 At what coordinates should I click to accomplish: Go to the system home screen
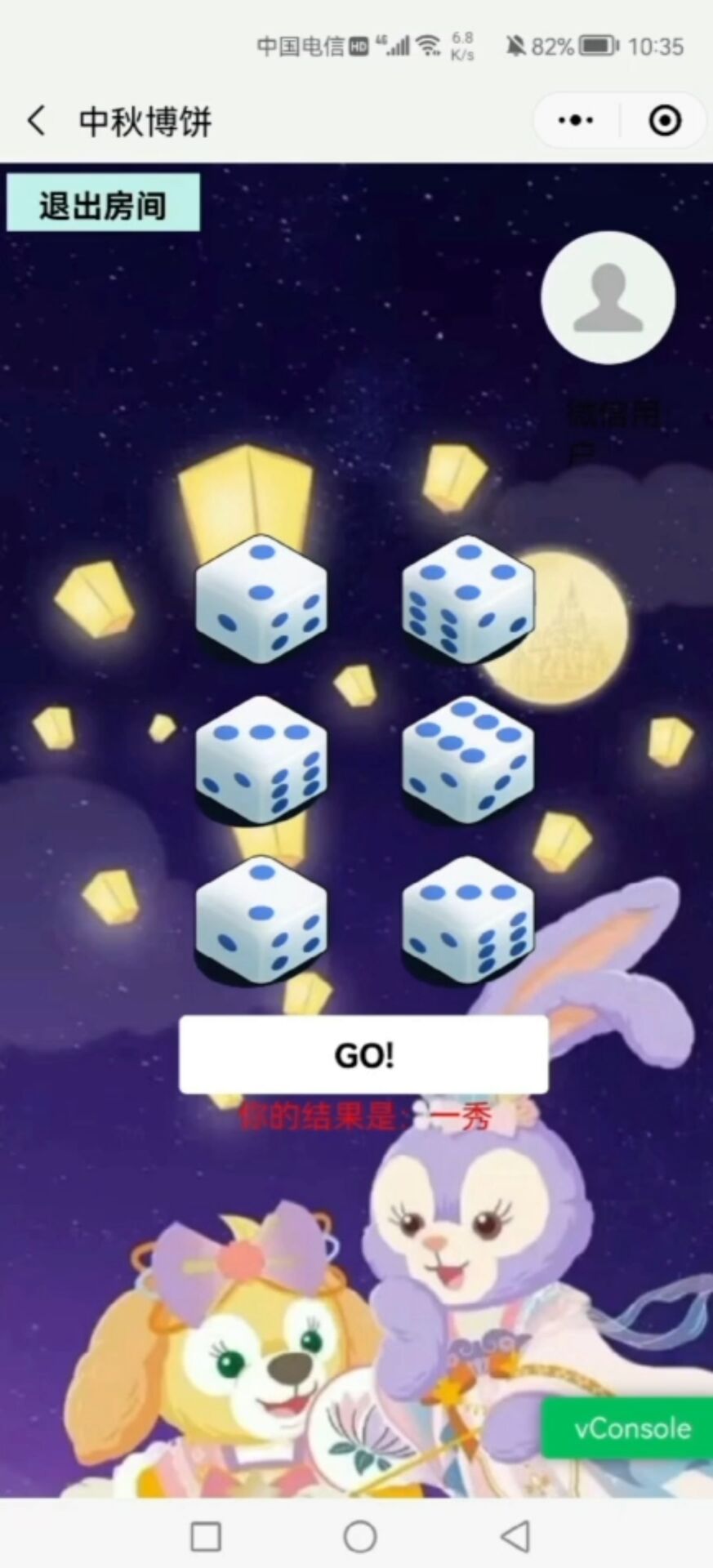click(x=359, y=1536)
